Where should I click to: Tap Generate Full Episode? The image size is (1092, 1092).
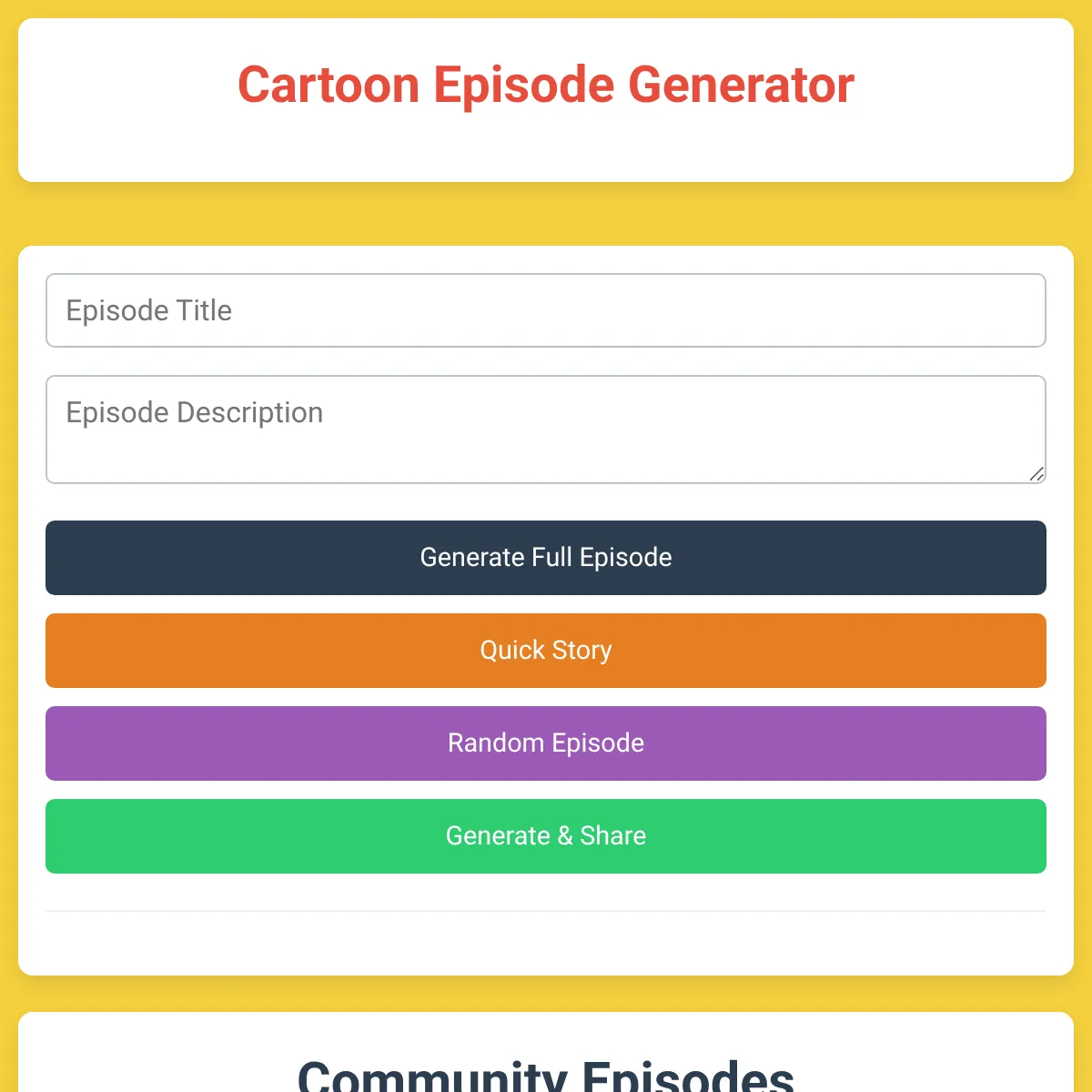(546, 558)
